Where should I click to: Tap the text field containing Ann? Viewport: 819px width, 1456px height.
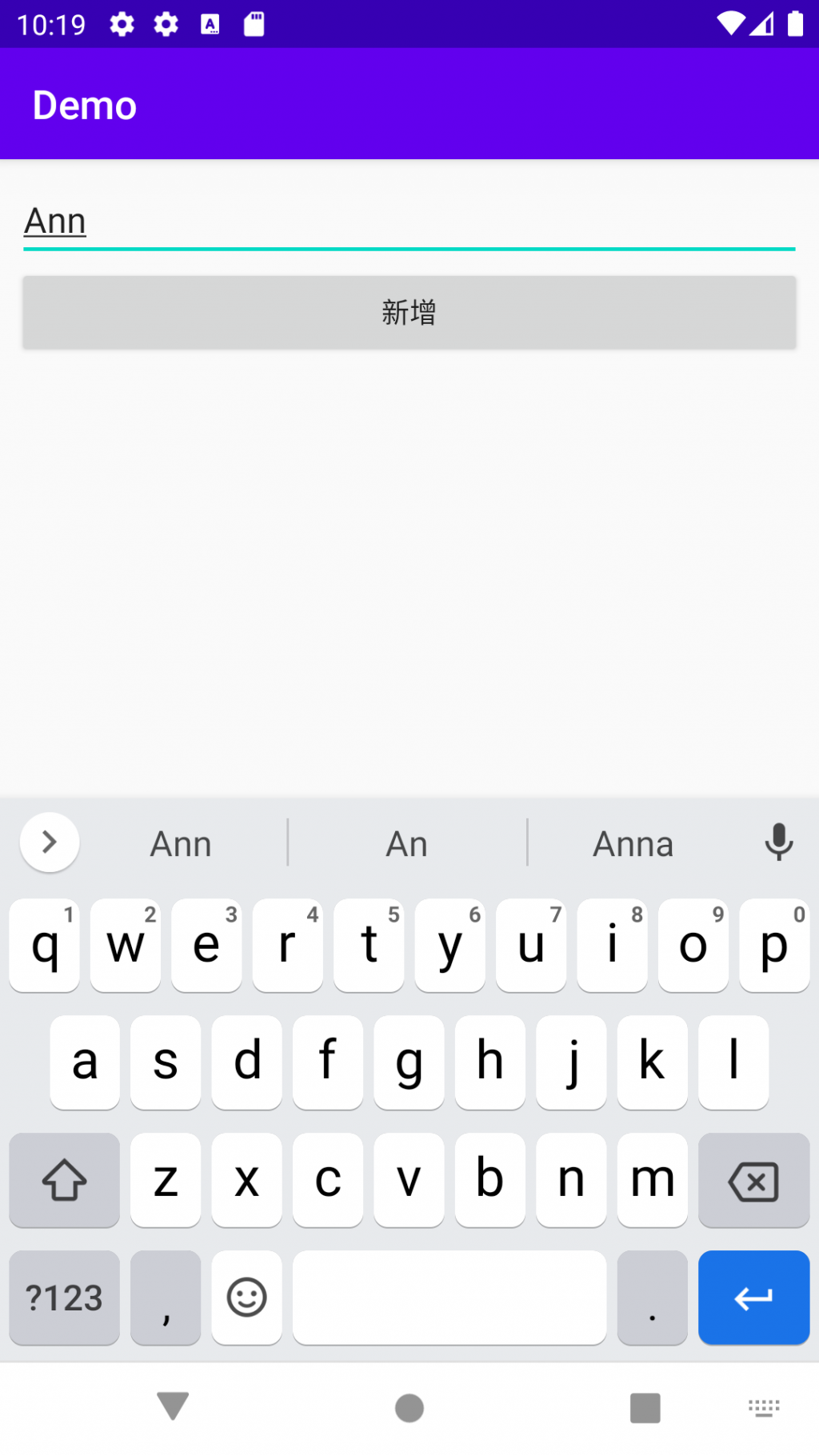408,222
